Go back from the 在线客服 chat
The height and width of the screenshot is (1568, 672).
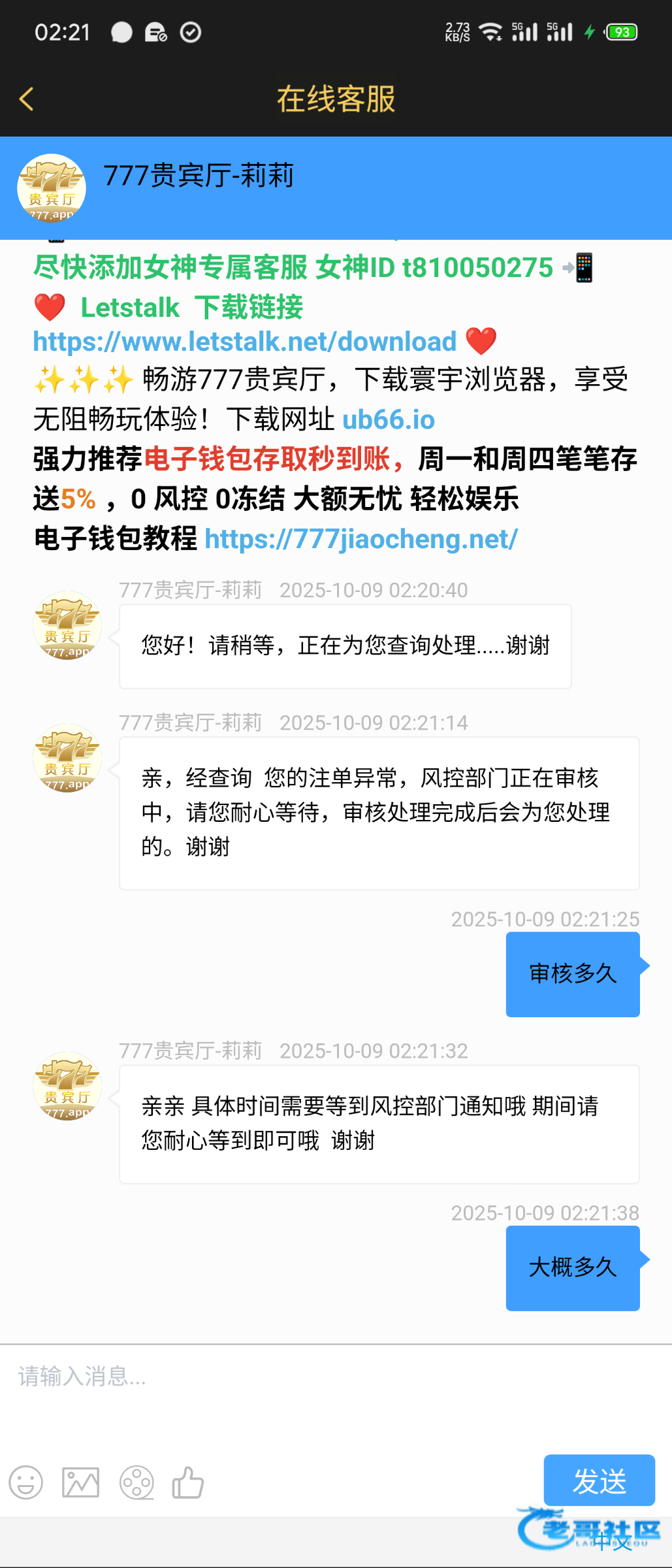pyautogui.click(x=27, y=99)
